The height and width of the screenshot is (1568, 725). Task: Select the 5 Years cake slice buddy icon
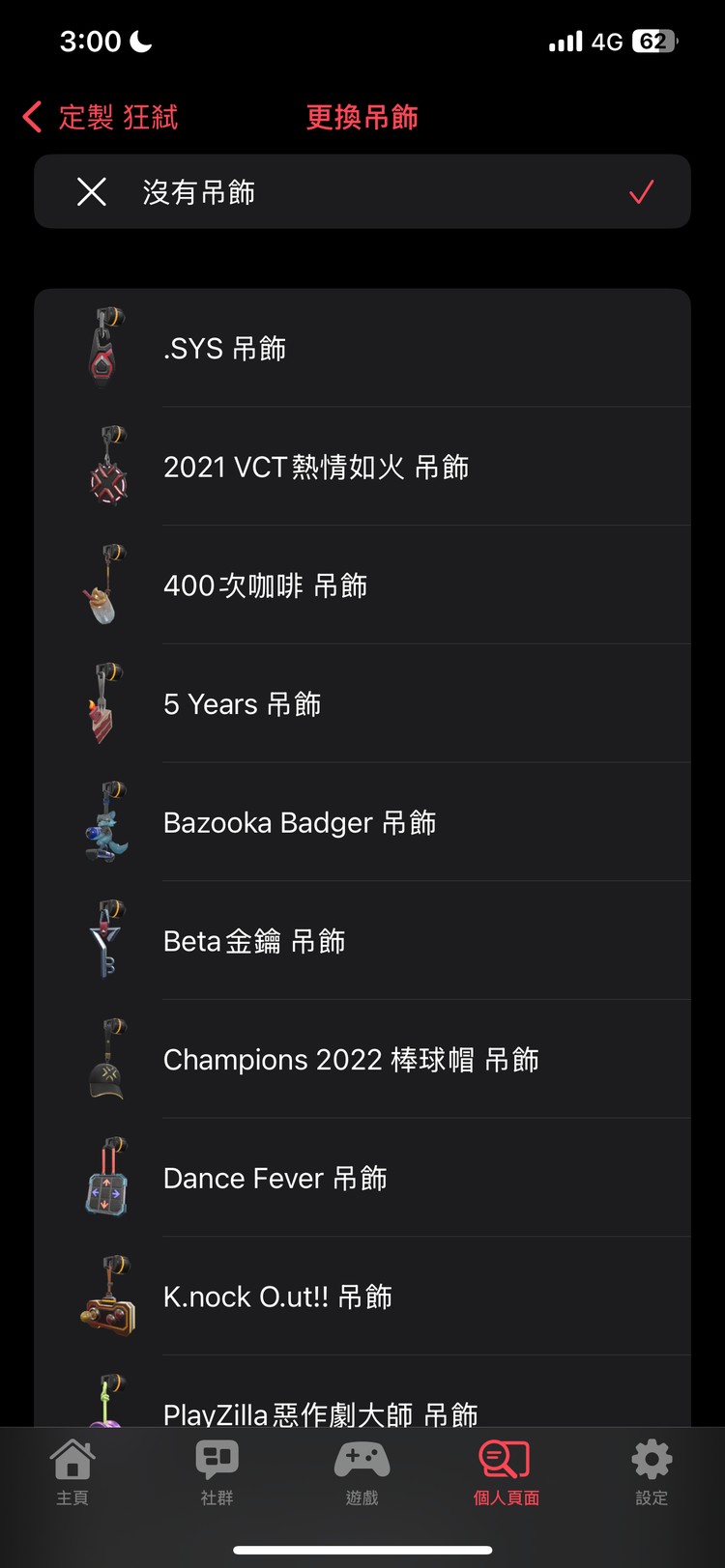[106, 704]
